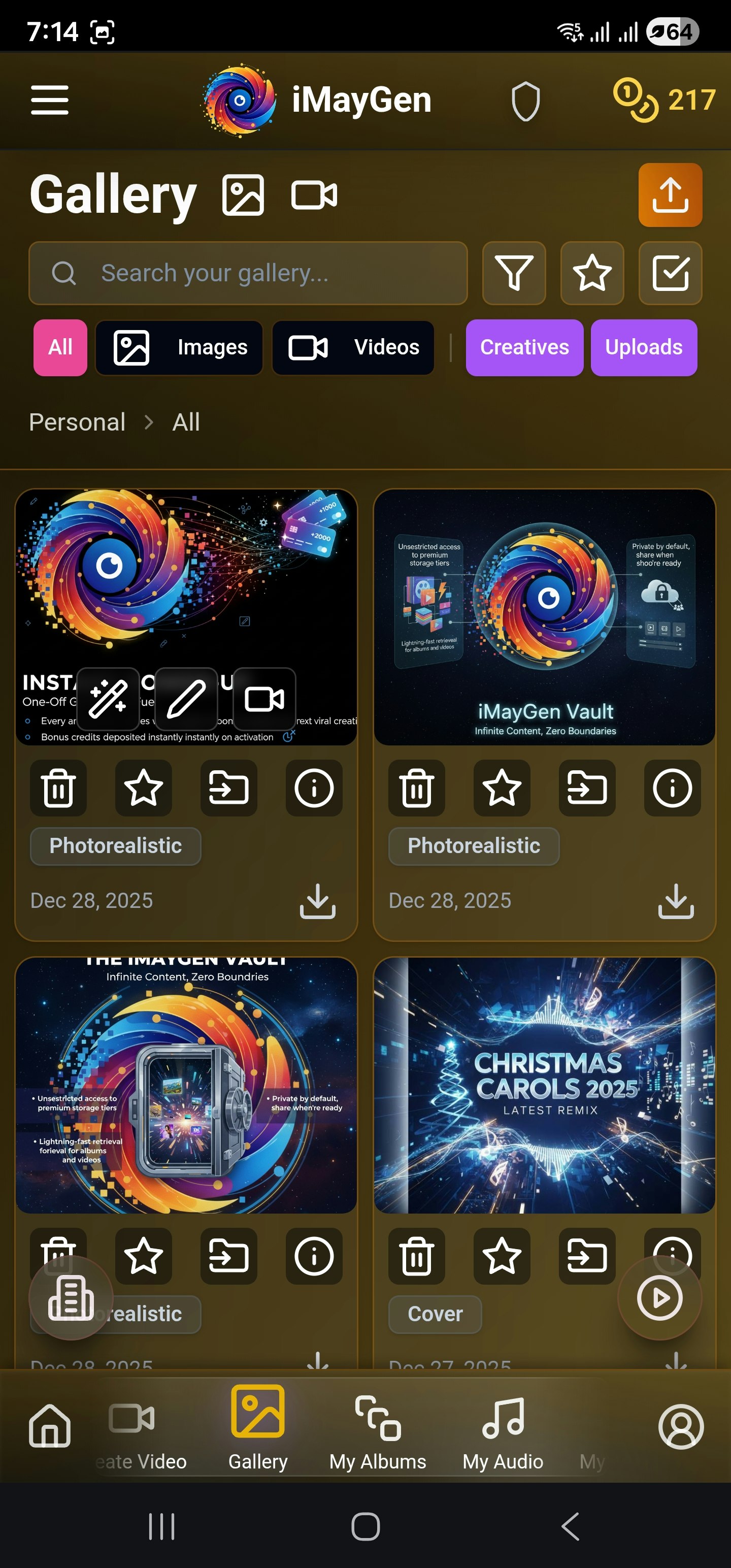Viewport: 731px width, 1568px height.
Task: Delete the iMayGen Vault image with trash icon
Action: 416,788
